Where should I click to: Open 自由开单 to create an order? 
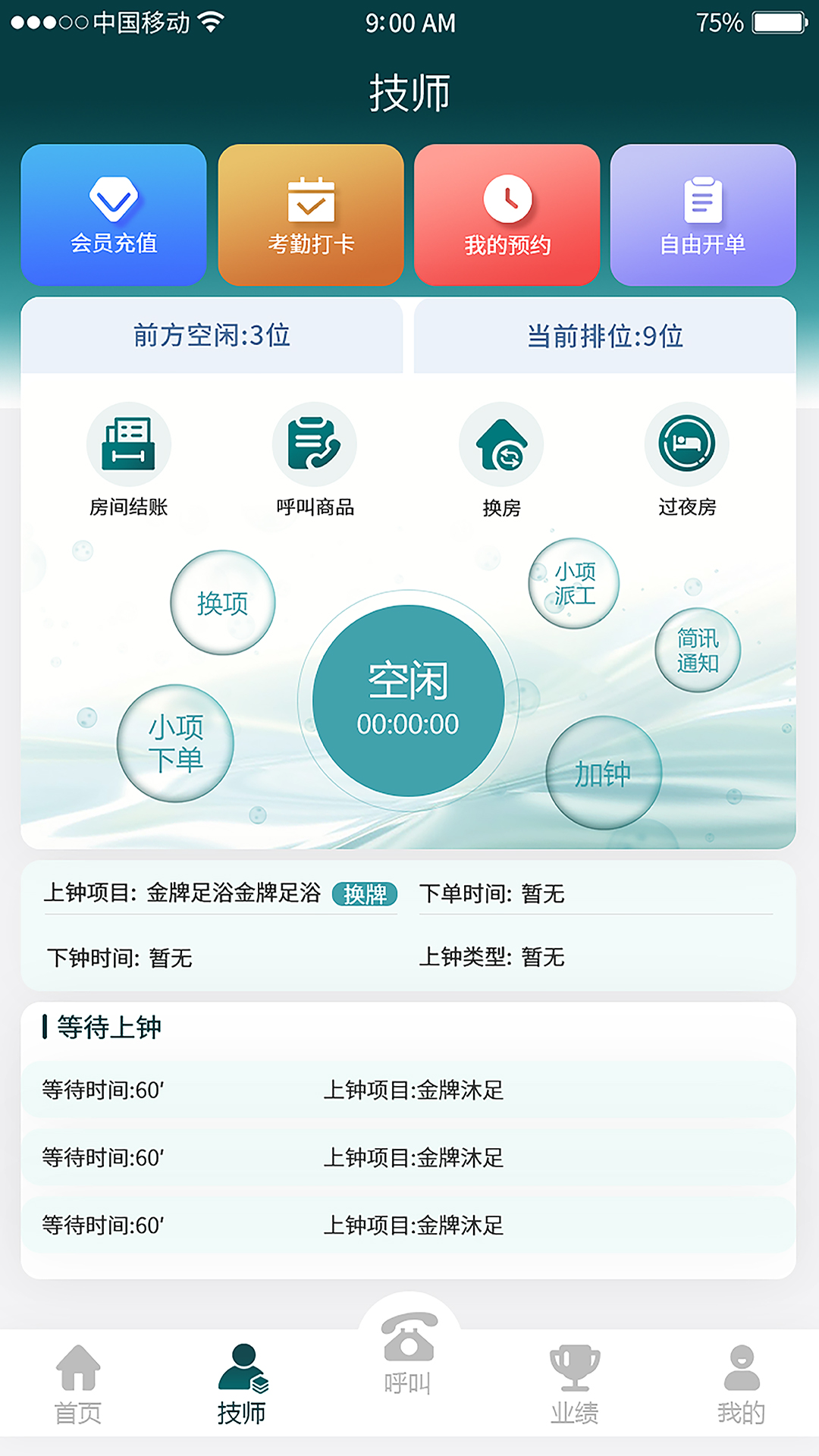click(x=703, y=215)
